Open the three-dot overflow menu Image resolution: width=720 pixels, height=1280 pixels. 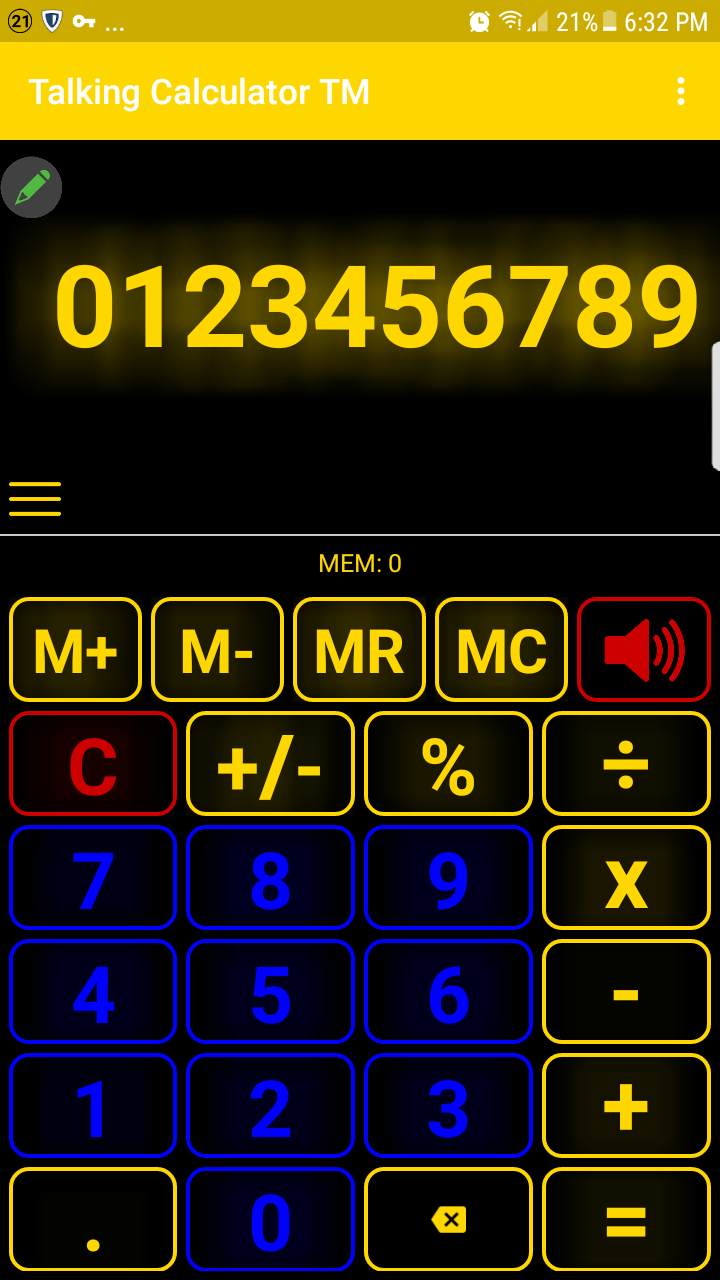681,92
